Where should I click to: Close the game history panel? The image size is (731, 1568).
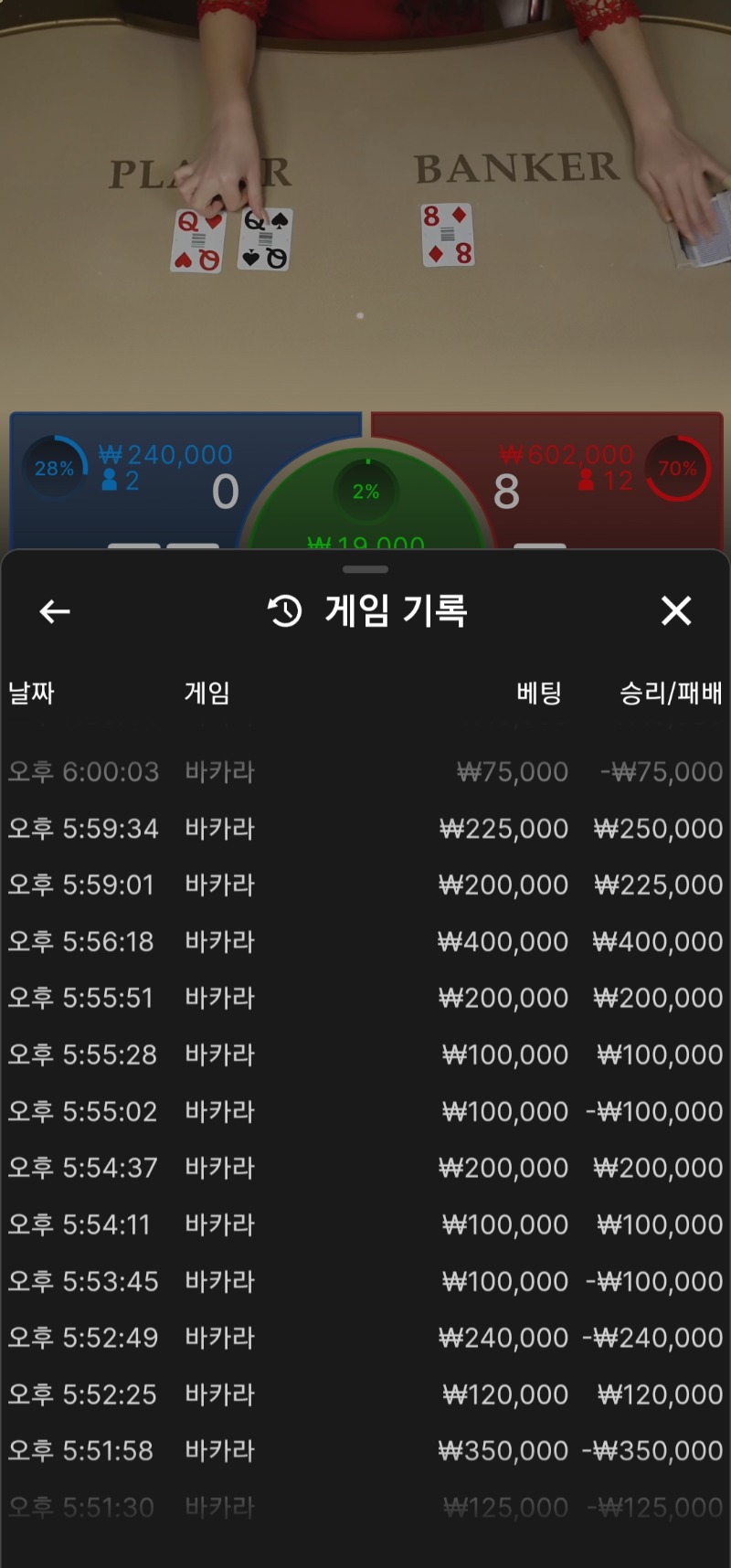[x=676, y=610]
